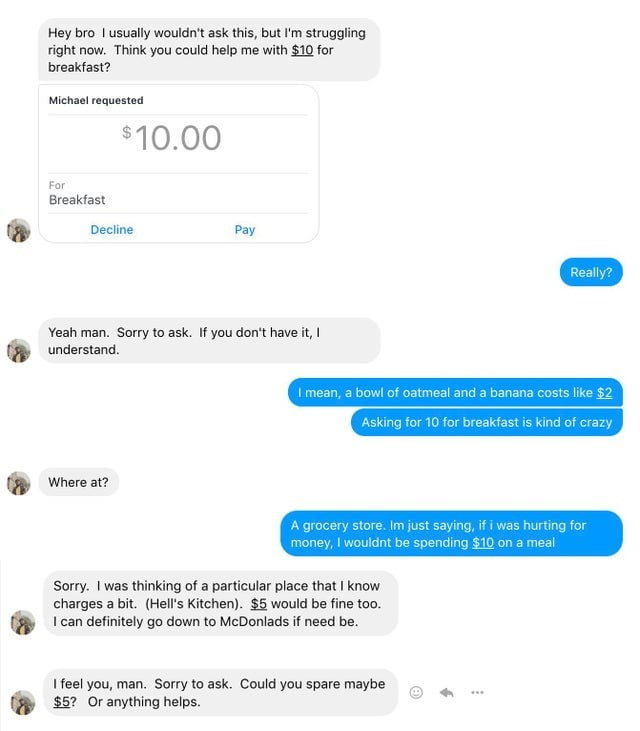
Task: Tap the underlined $2 in the oatmeal message
Action: (x=604, y=393)
